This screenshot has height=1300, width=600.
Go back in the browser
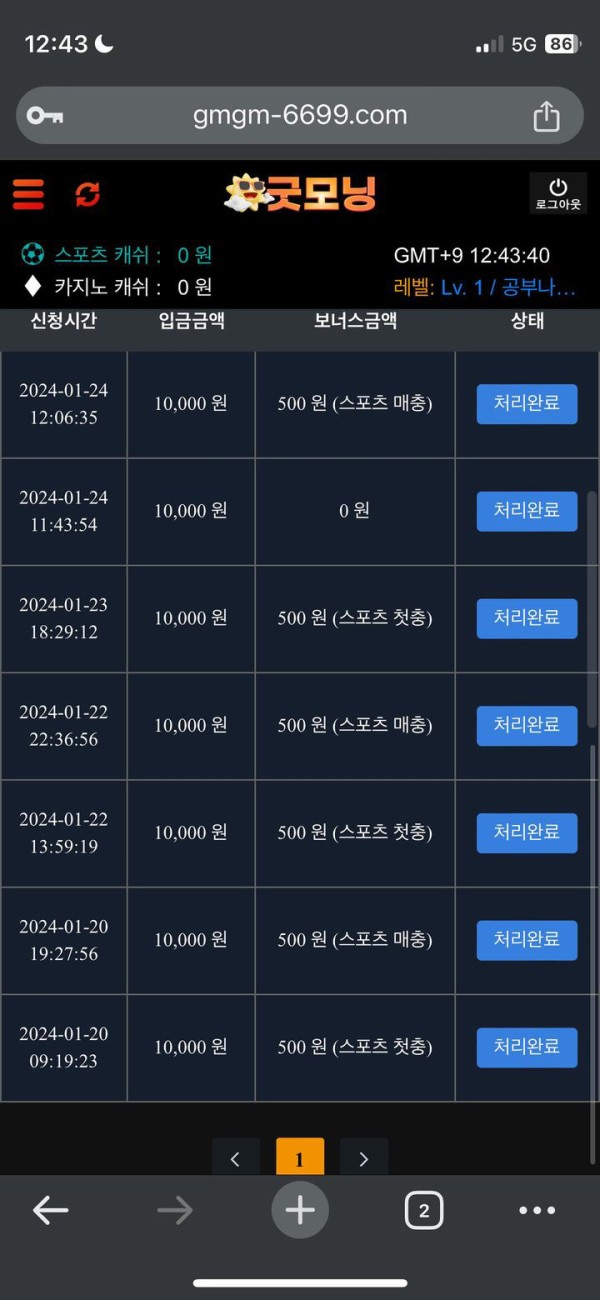tap(50, 1211)
